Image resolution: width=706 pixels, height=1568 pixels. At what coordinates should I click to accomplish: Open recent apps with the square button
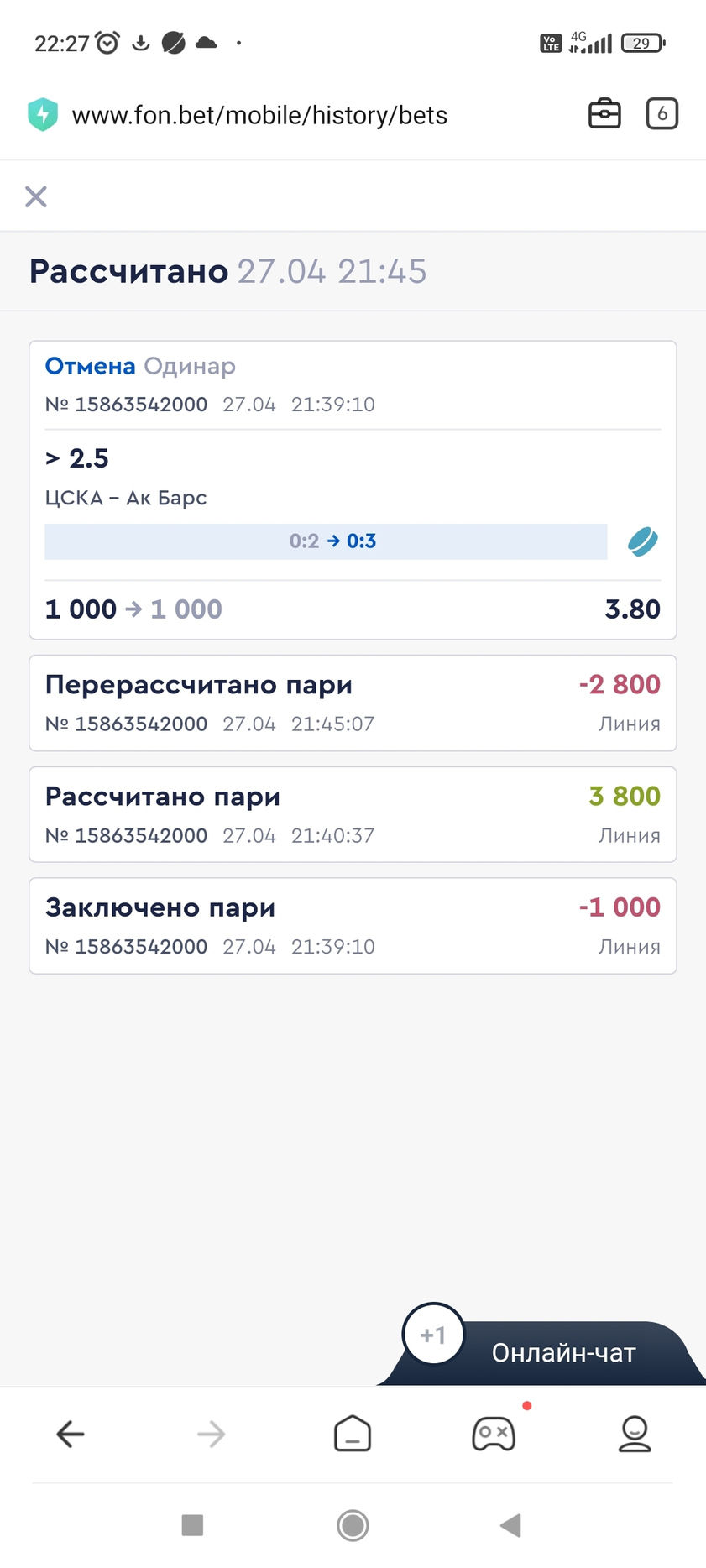193,1525
